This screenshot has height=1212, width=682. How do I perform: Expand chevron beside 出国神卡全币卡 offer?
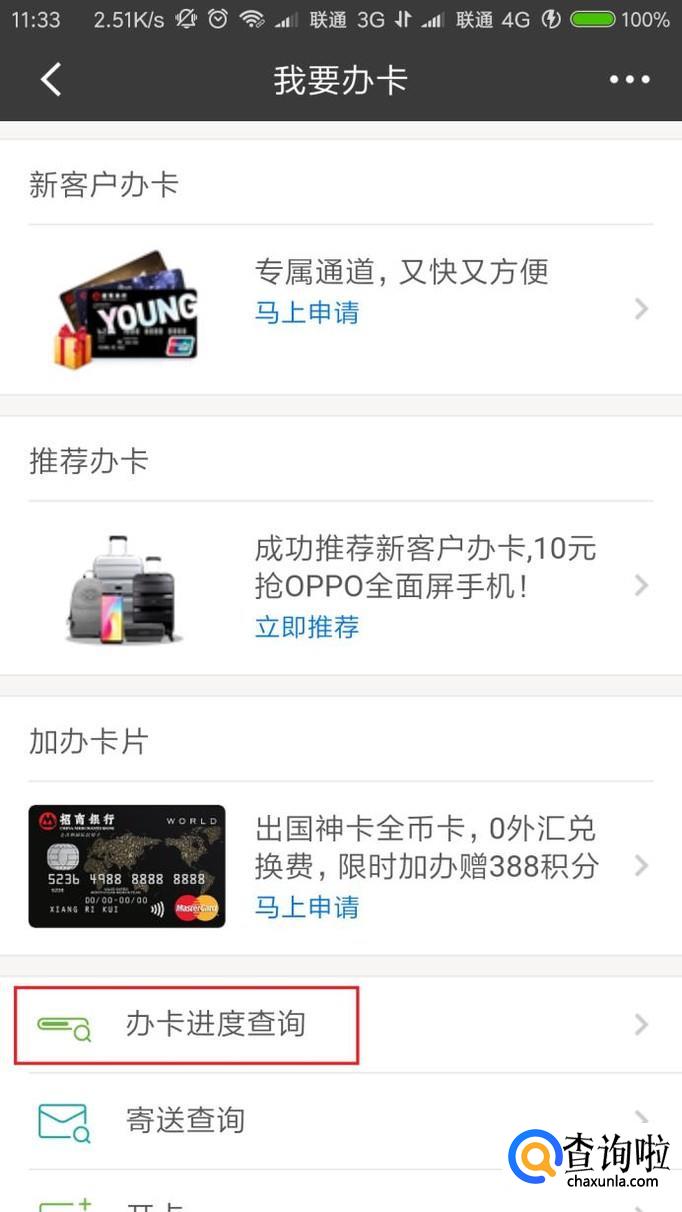(x=641, y=865)
